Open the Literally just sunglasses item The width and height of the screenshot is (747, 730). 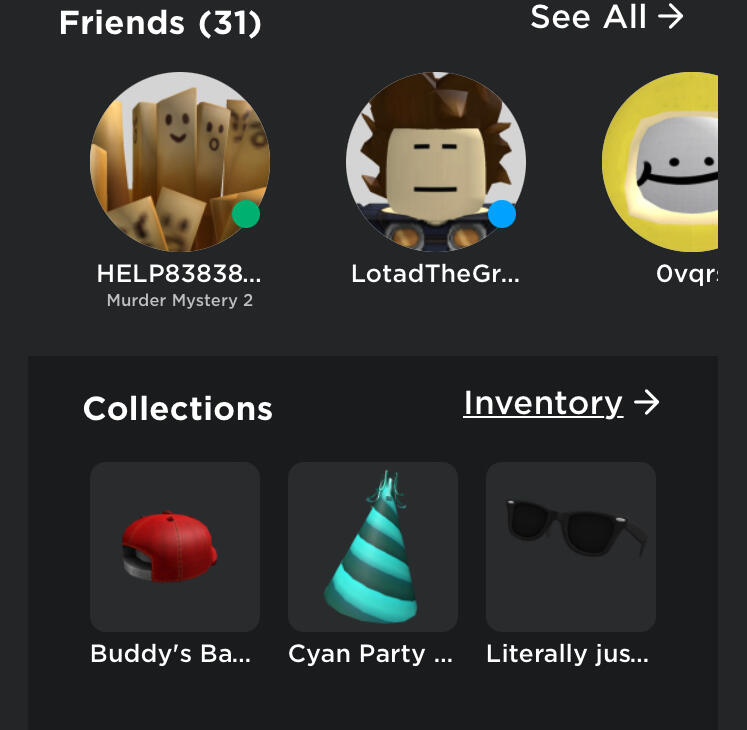tap(570, 547)
